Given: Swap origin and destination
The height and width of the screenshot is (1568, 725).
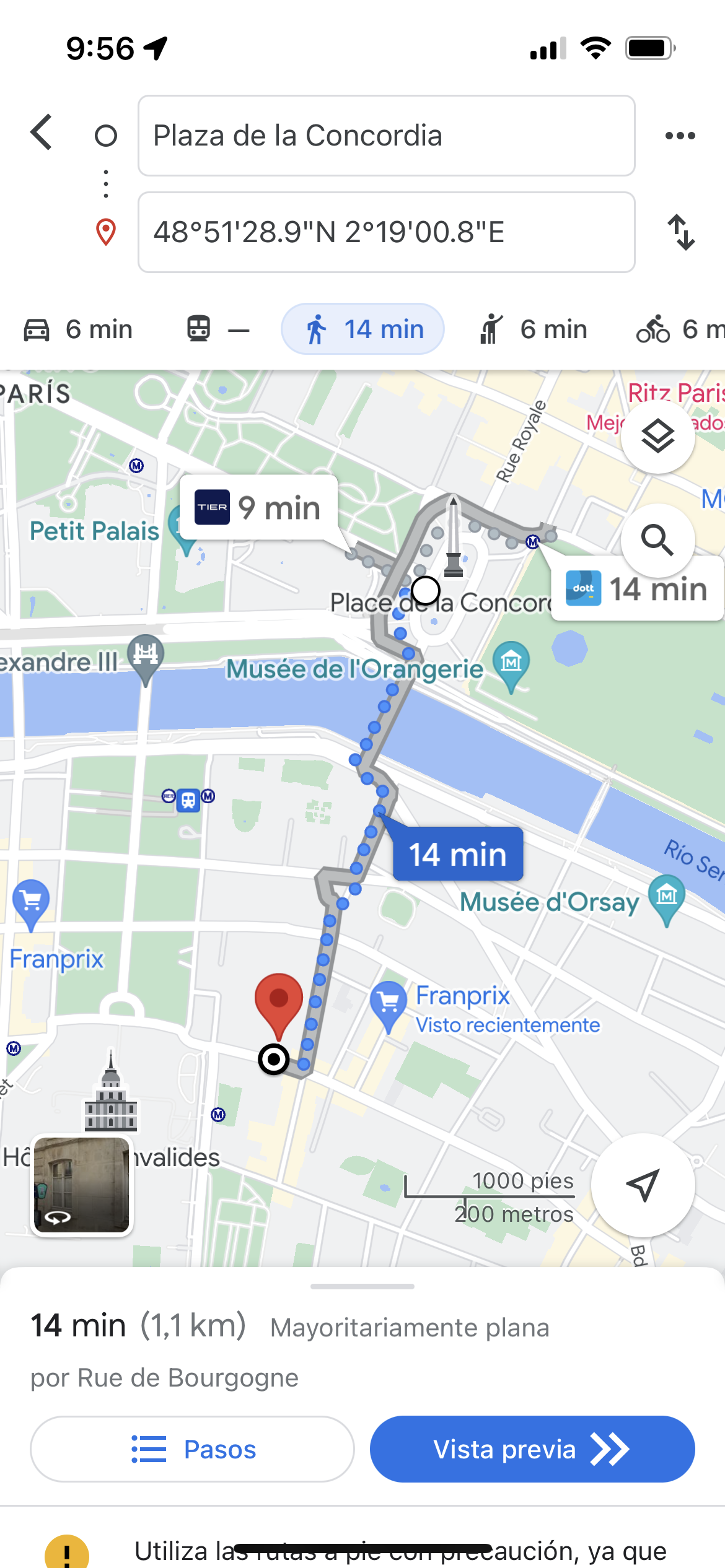Looking at the screenshot, I should pyautogui.click(x=680, y=232).
